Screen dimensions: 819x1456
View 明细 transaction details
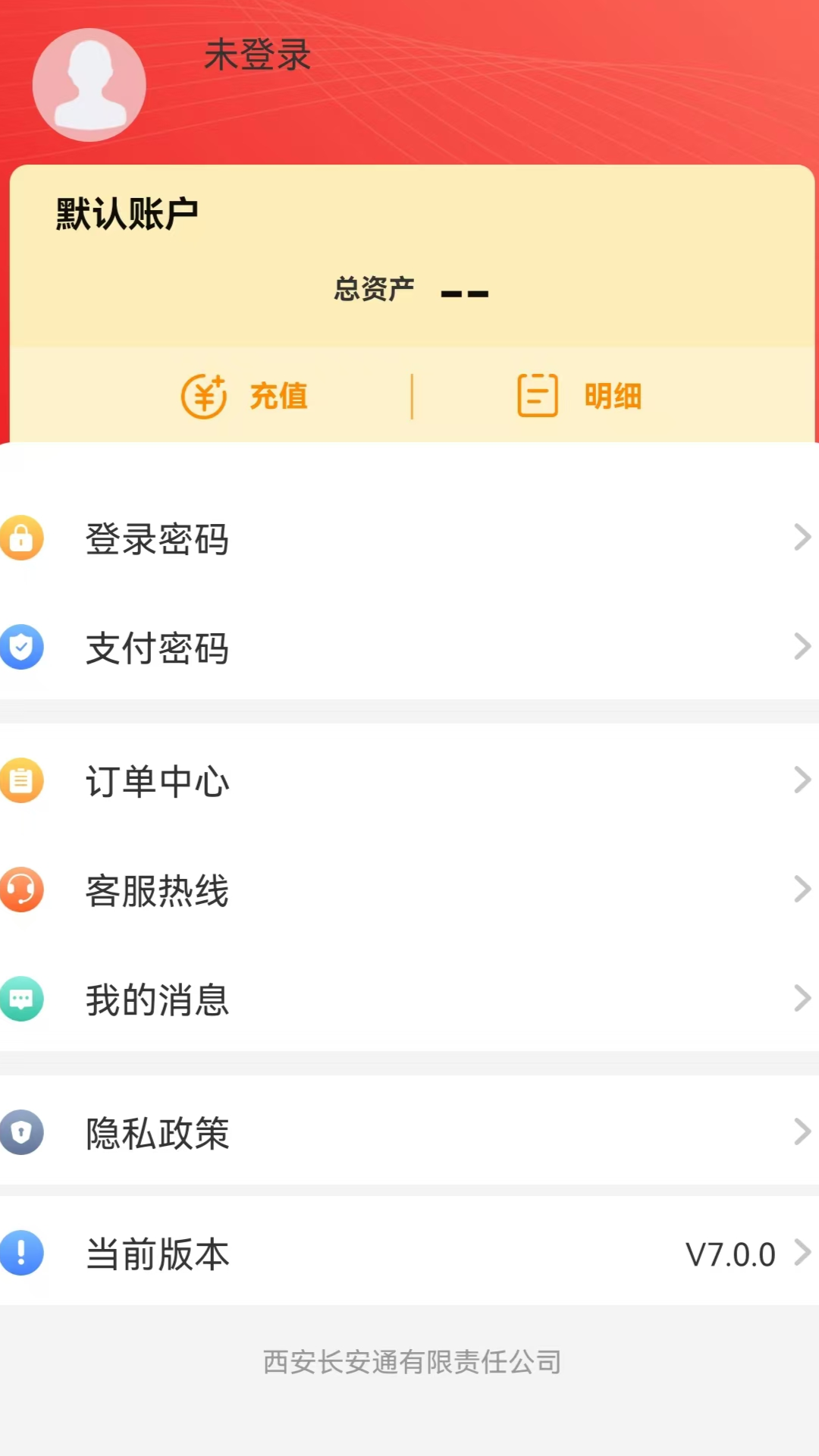[x=580, y=396]
